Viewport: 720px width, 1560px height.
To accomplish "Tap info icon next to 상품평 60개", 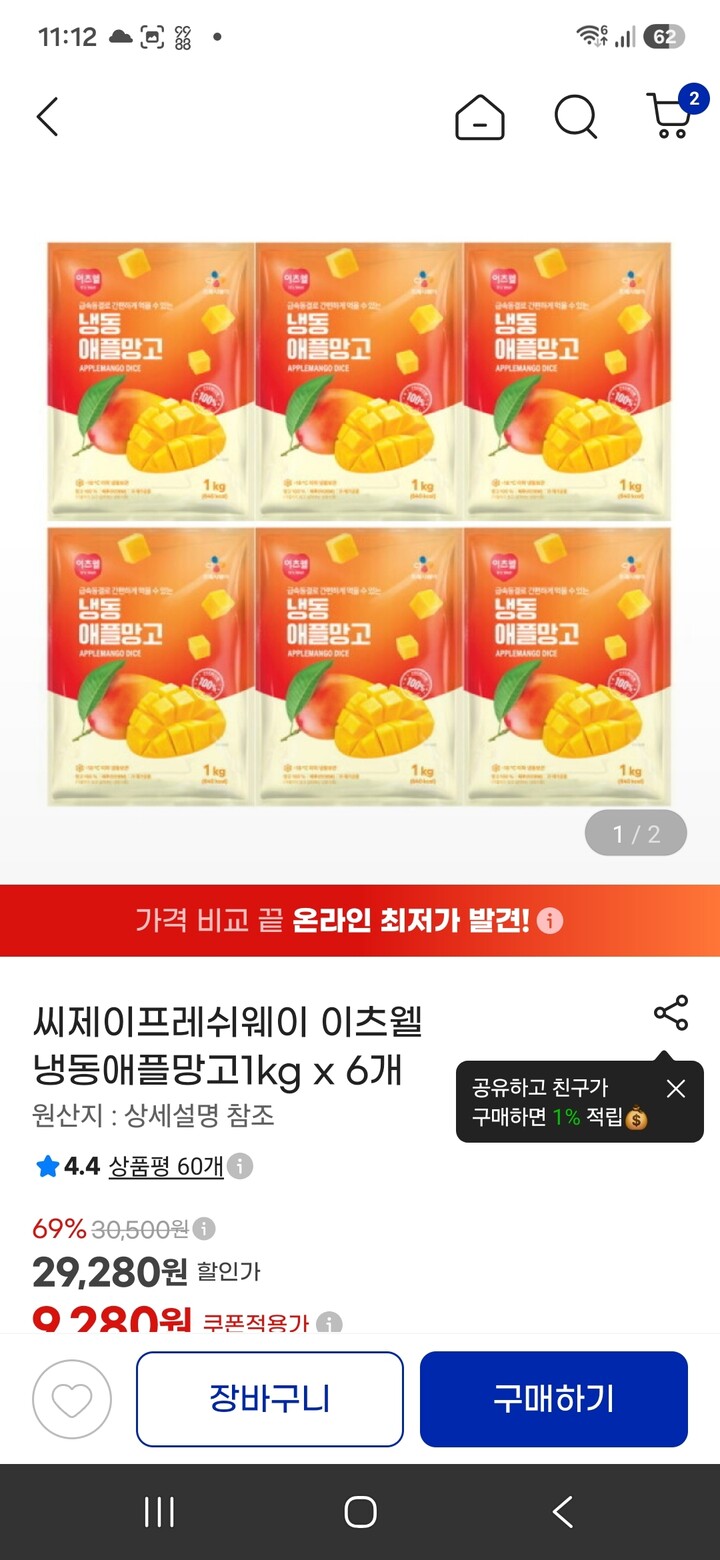I will [239, 1166].
